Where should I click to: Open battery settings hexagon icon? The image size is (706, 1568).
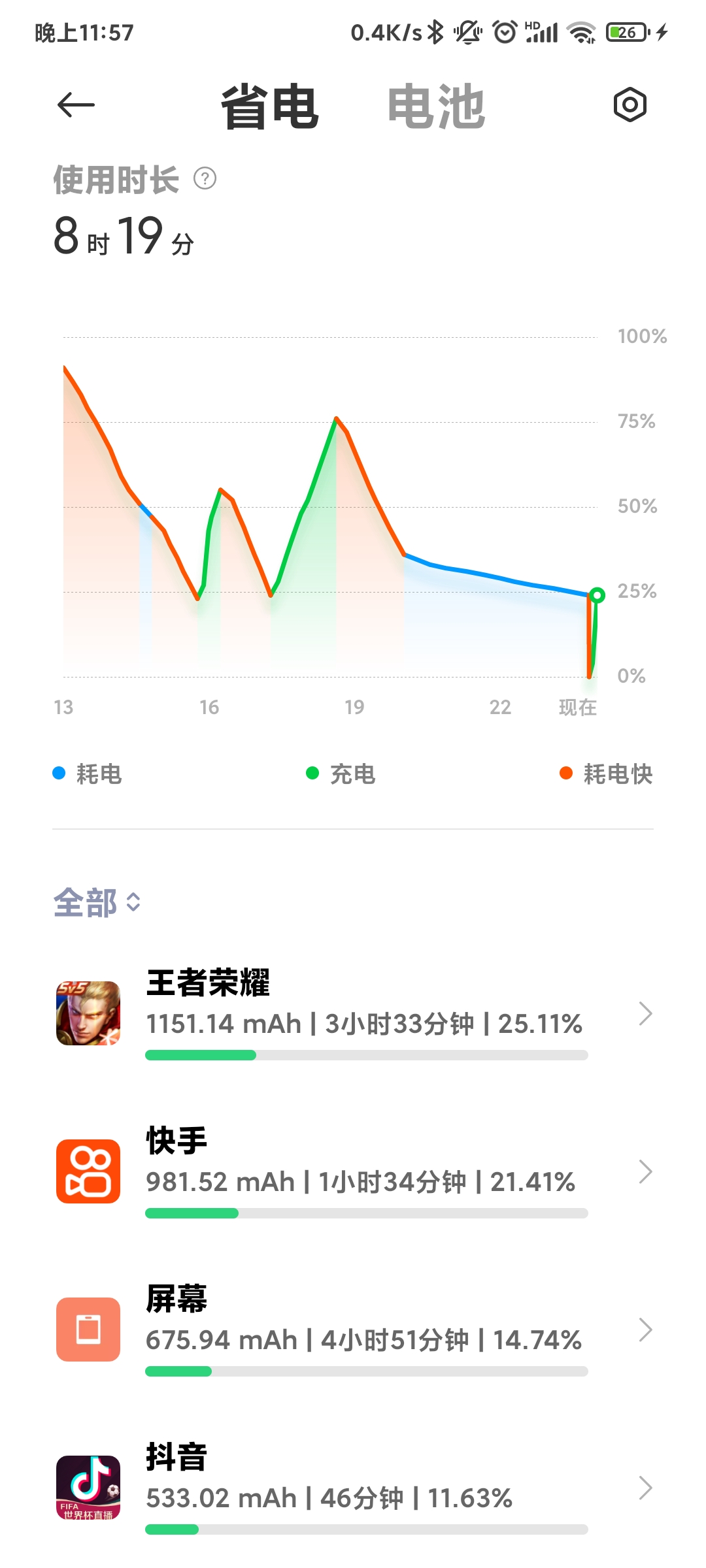[x=630, y=105]
